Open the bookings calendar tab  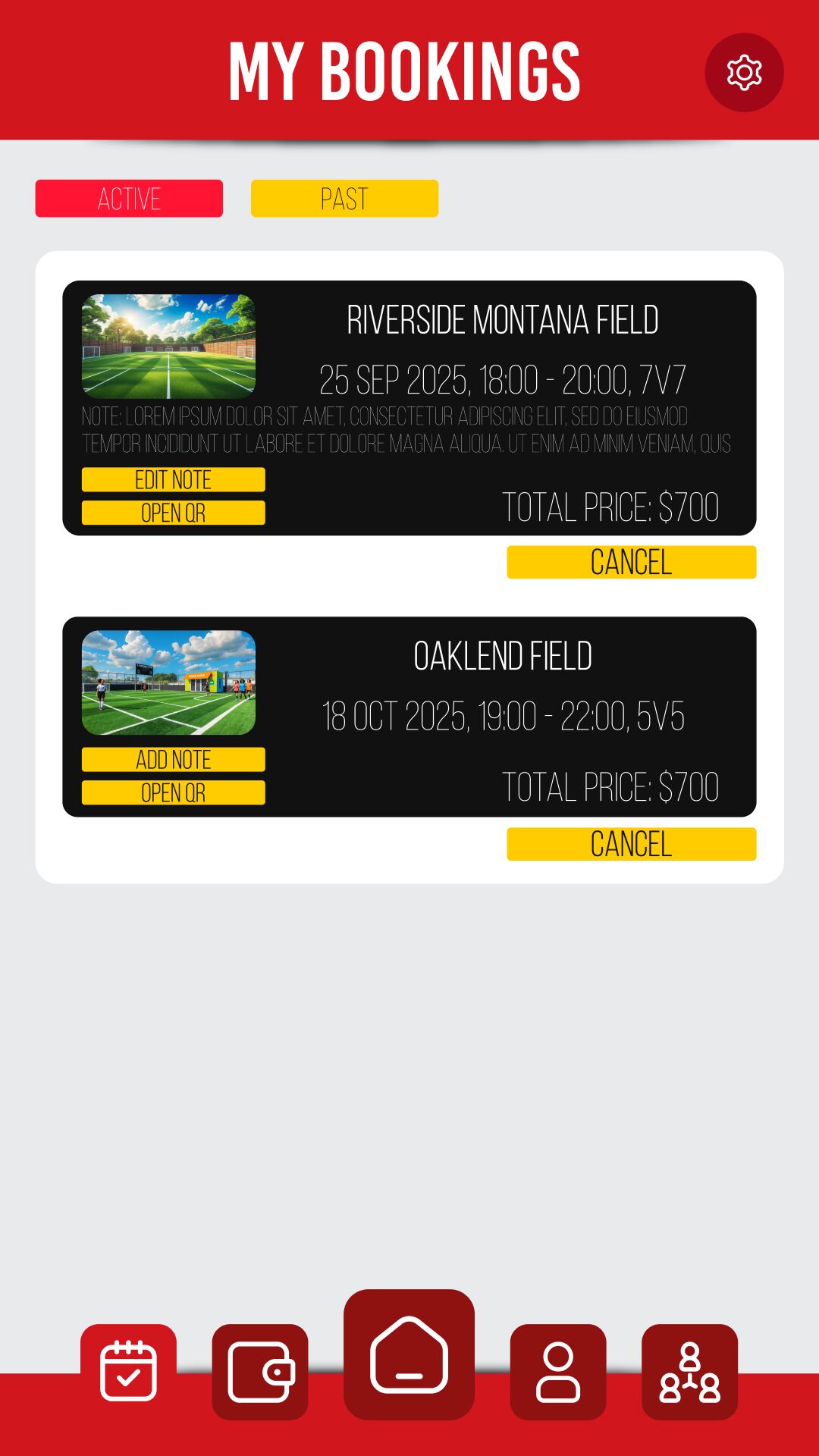coord(128,1371)
